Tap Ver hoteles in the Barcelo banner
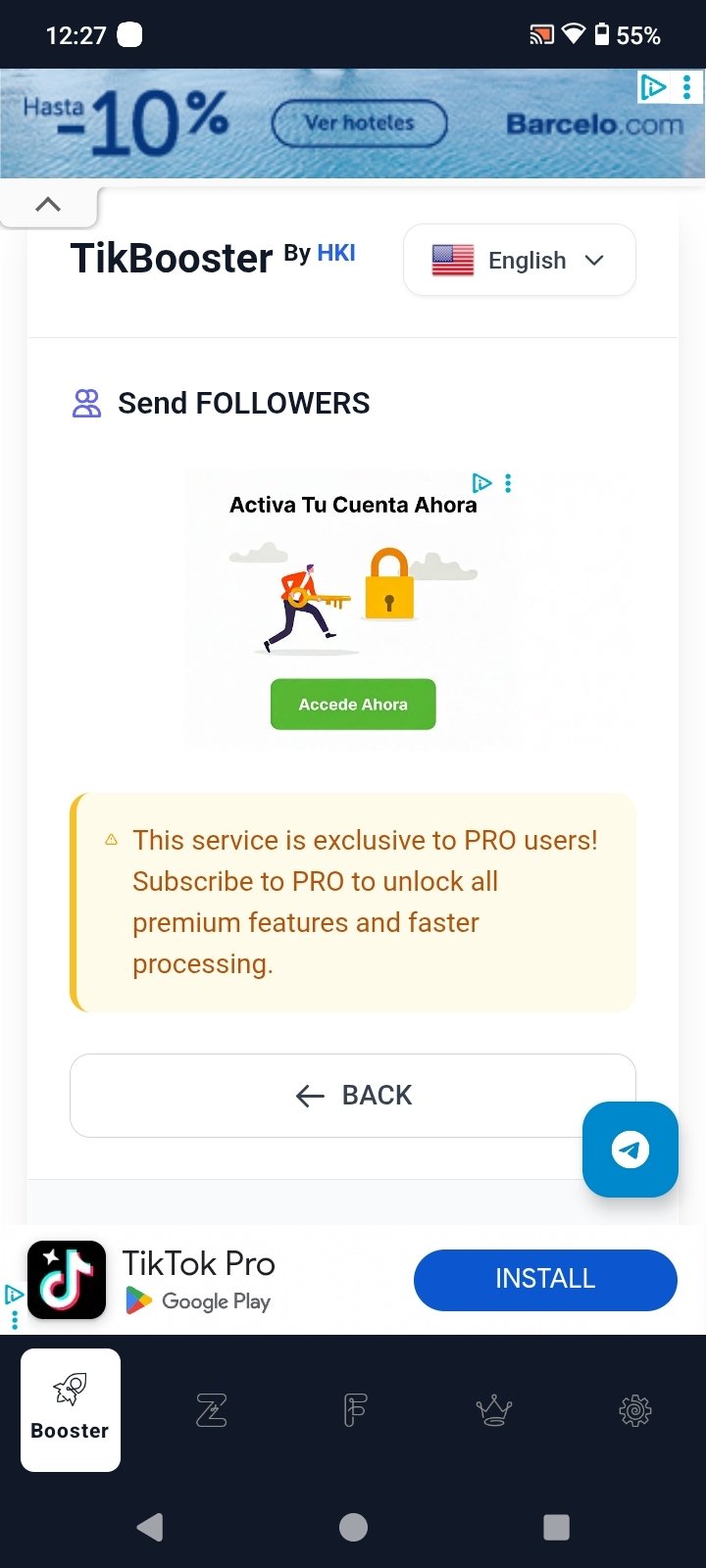This screenshot has width=706, height=1568. click(x=359, y=123)
